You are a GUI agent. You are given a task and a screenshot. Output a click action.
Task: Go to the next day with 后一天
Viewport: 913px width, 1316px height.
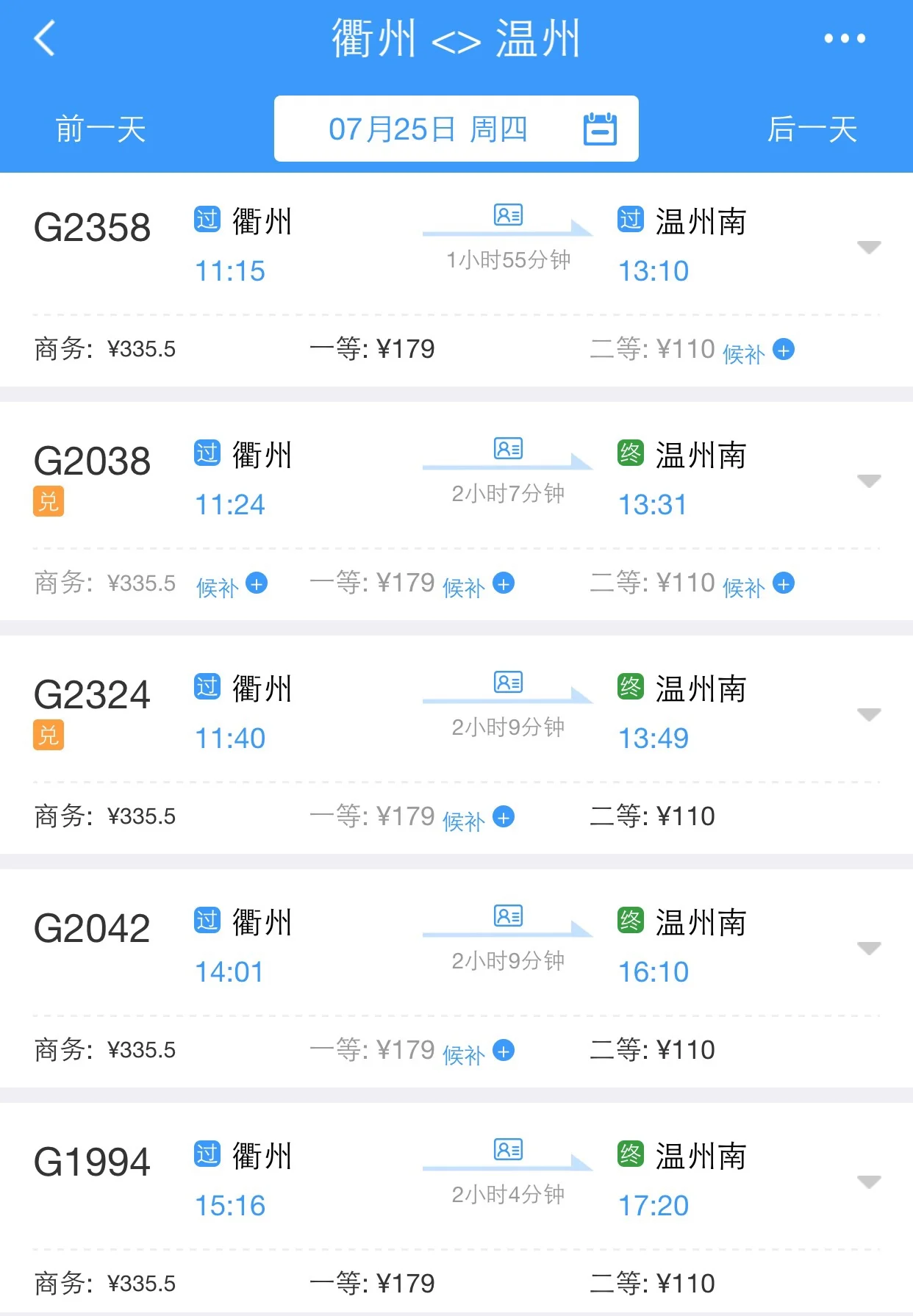click(x=814, y=129)
